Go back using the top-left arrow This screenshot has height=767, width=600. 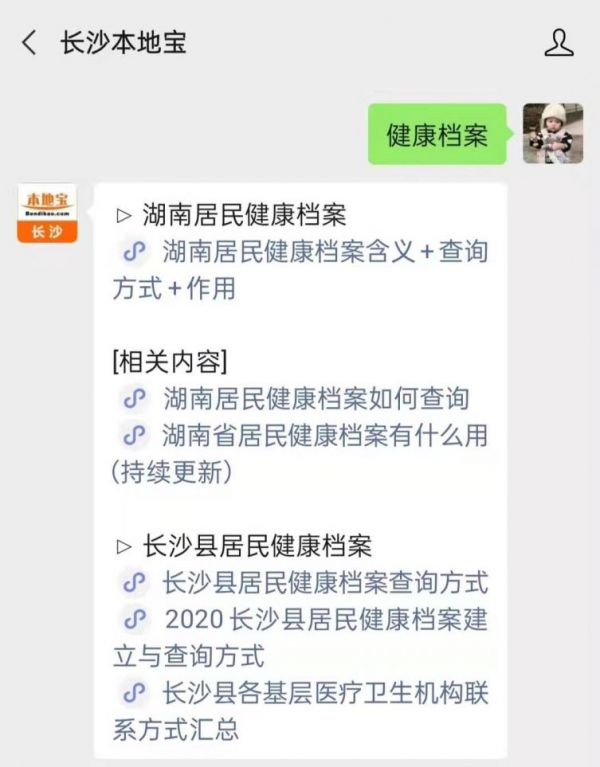[30, 43]
